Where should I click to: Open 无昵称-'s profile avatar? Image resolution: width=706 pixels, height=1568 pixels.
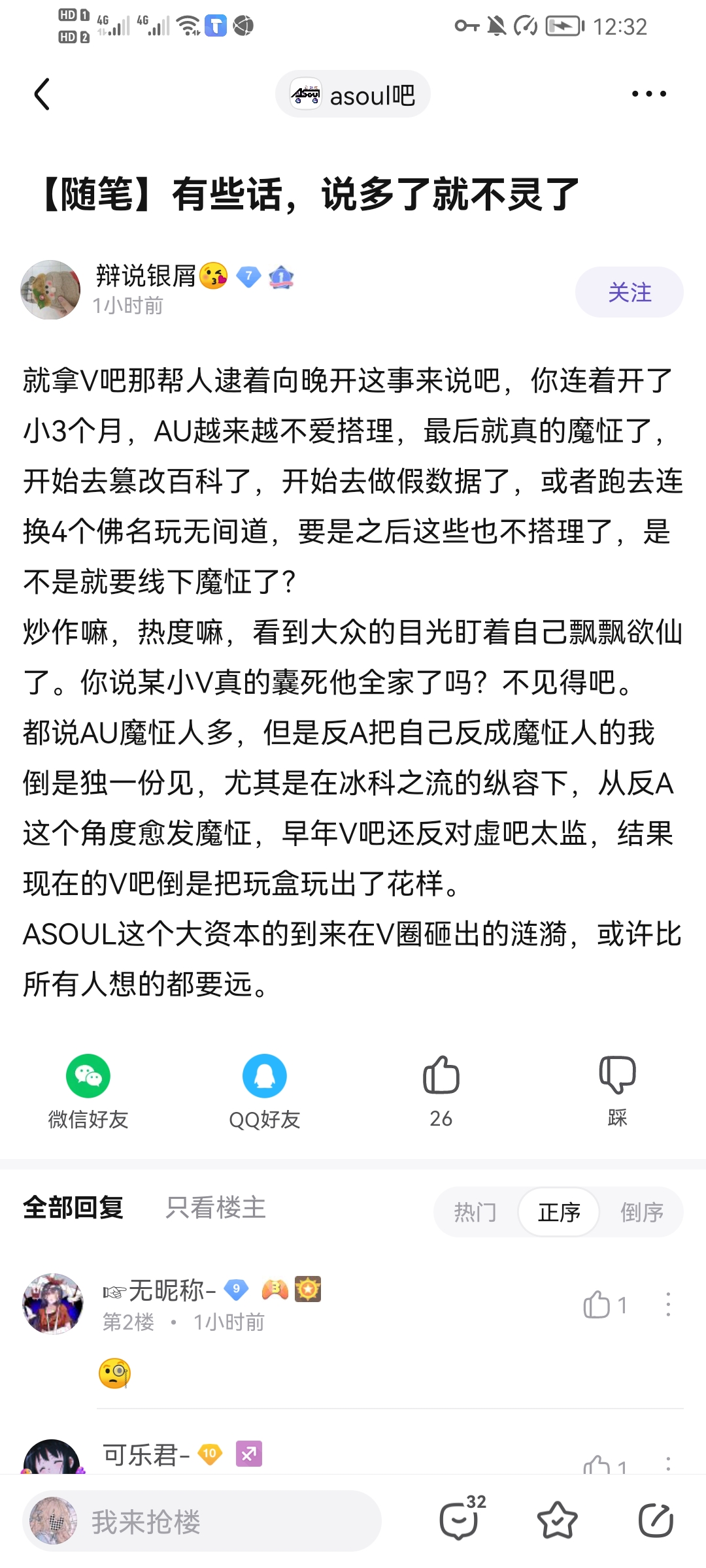click(53, 1303)
